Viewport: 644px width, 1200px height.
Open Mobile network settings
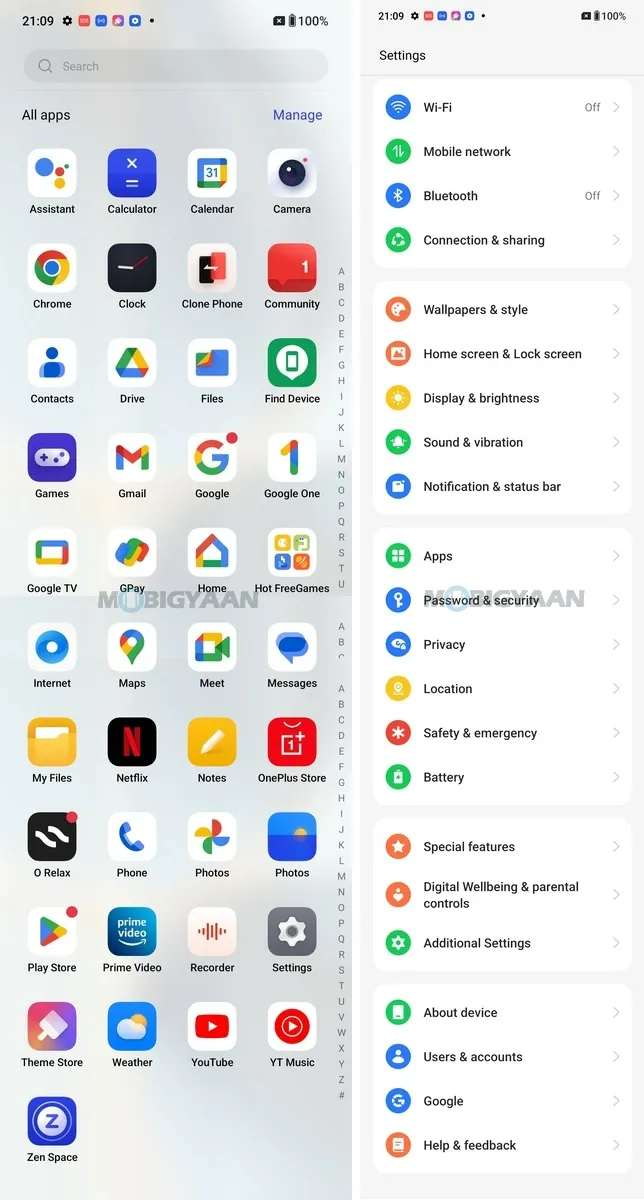[502, 152]
